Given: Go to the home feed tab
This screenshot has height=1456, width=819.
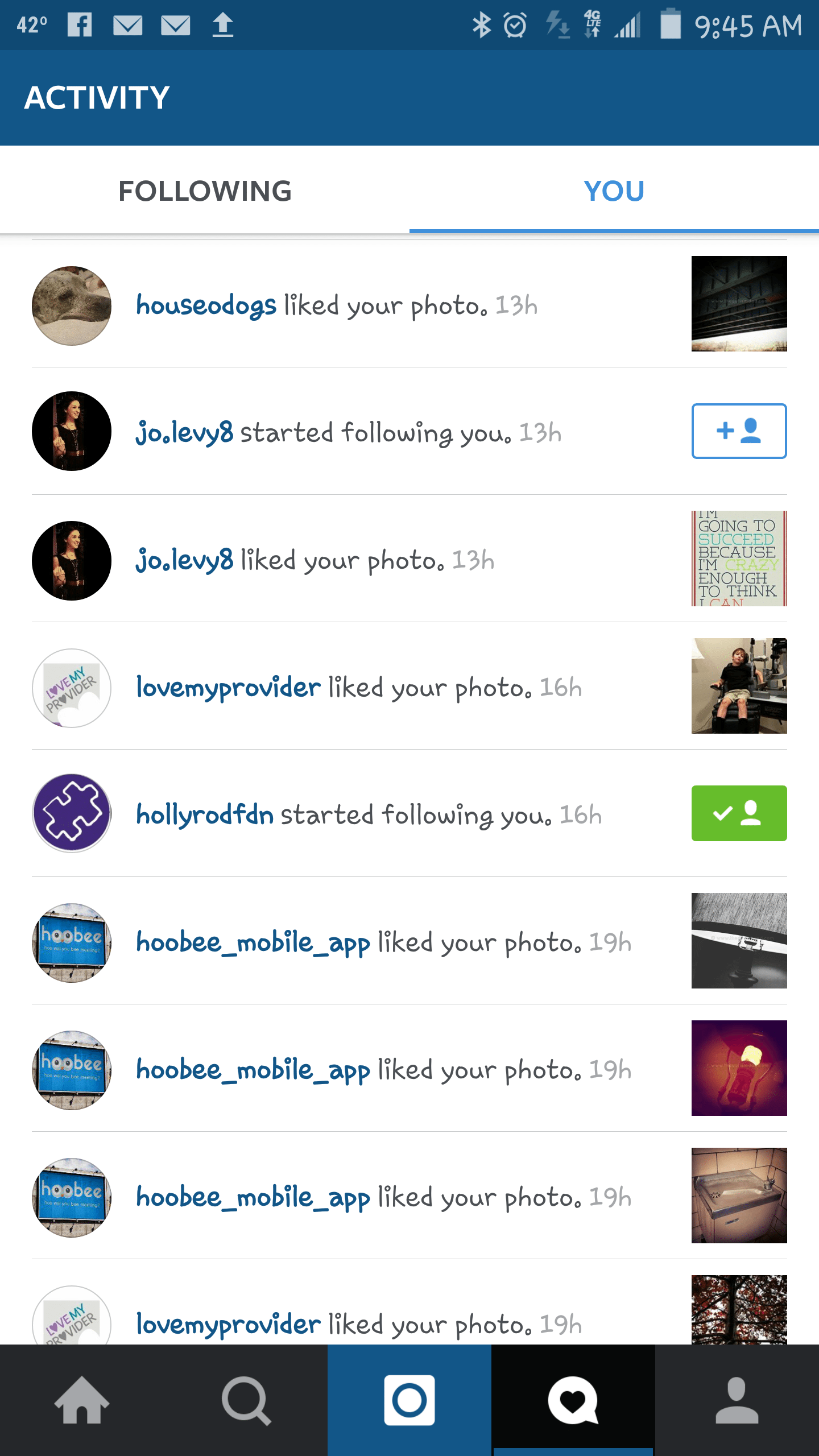Looking at the screenshot, I should point(82,1400).
